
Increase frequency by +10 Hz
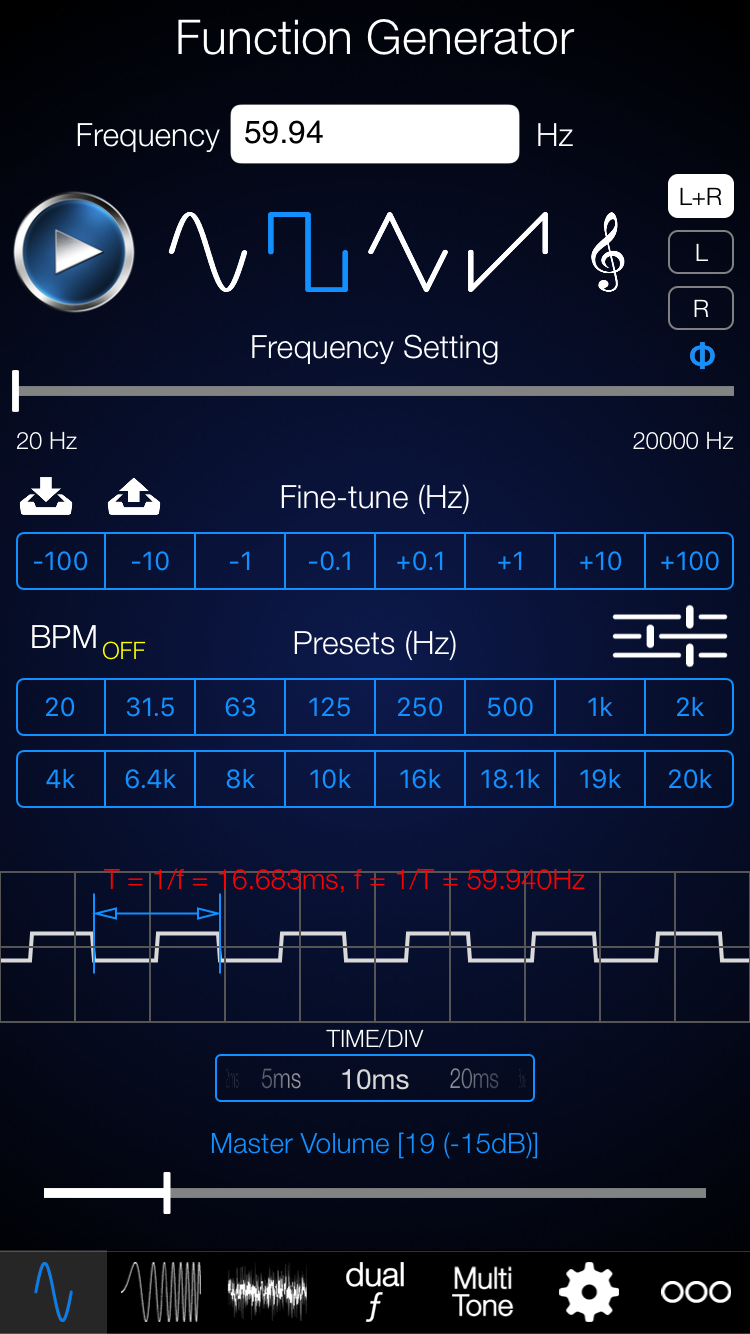[x=600, y=561]
